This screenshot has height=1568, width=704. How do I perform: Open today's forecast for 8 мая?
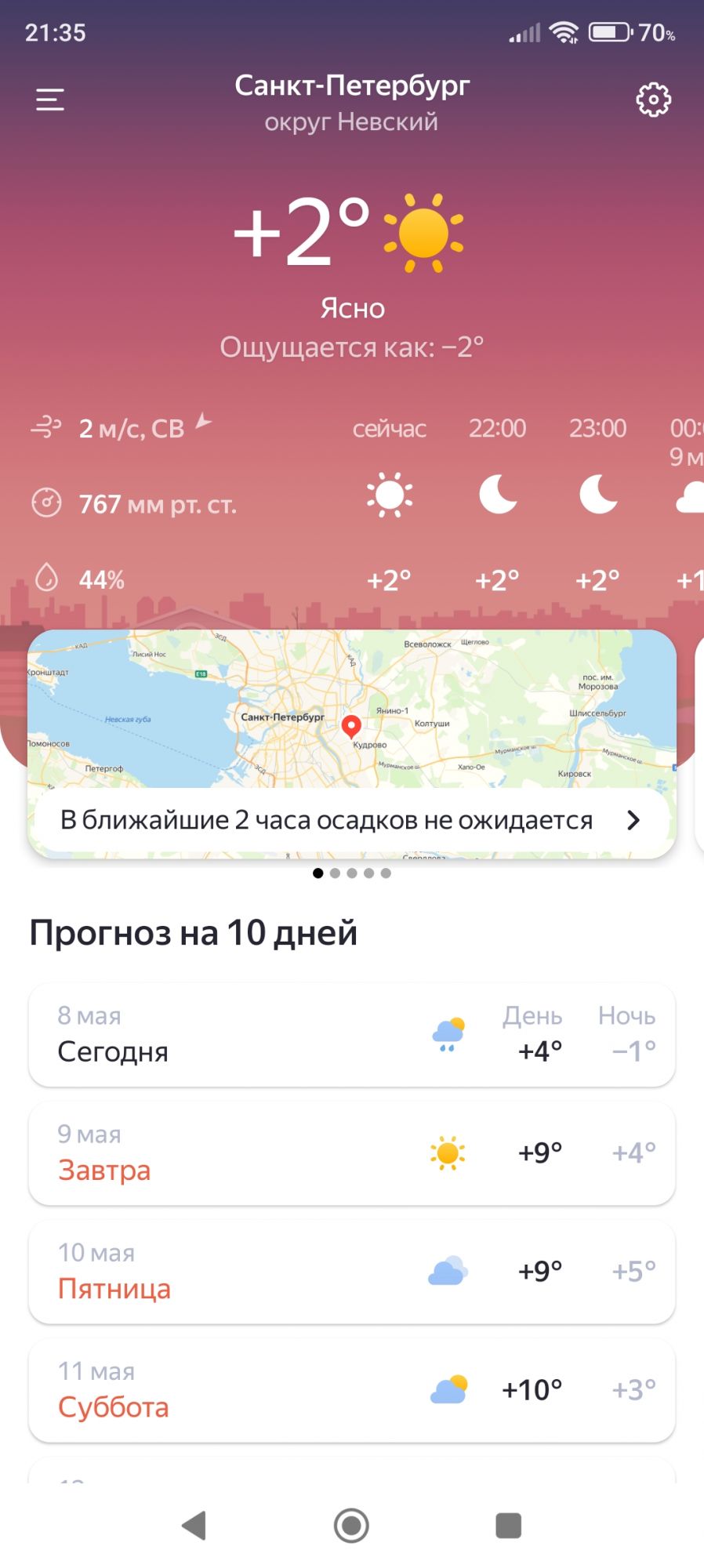coord(352,1034)
